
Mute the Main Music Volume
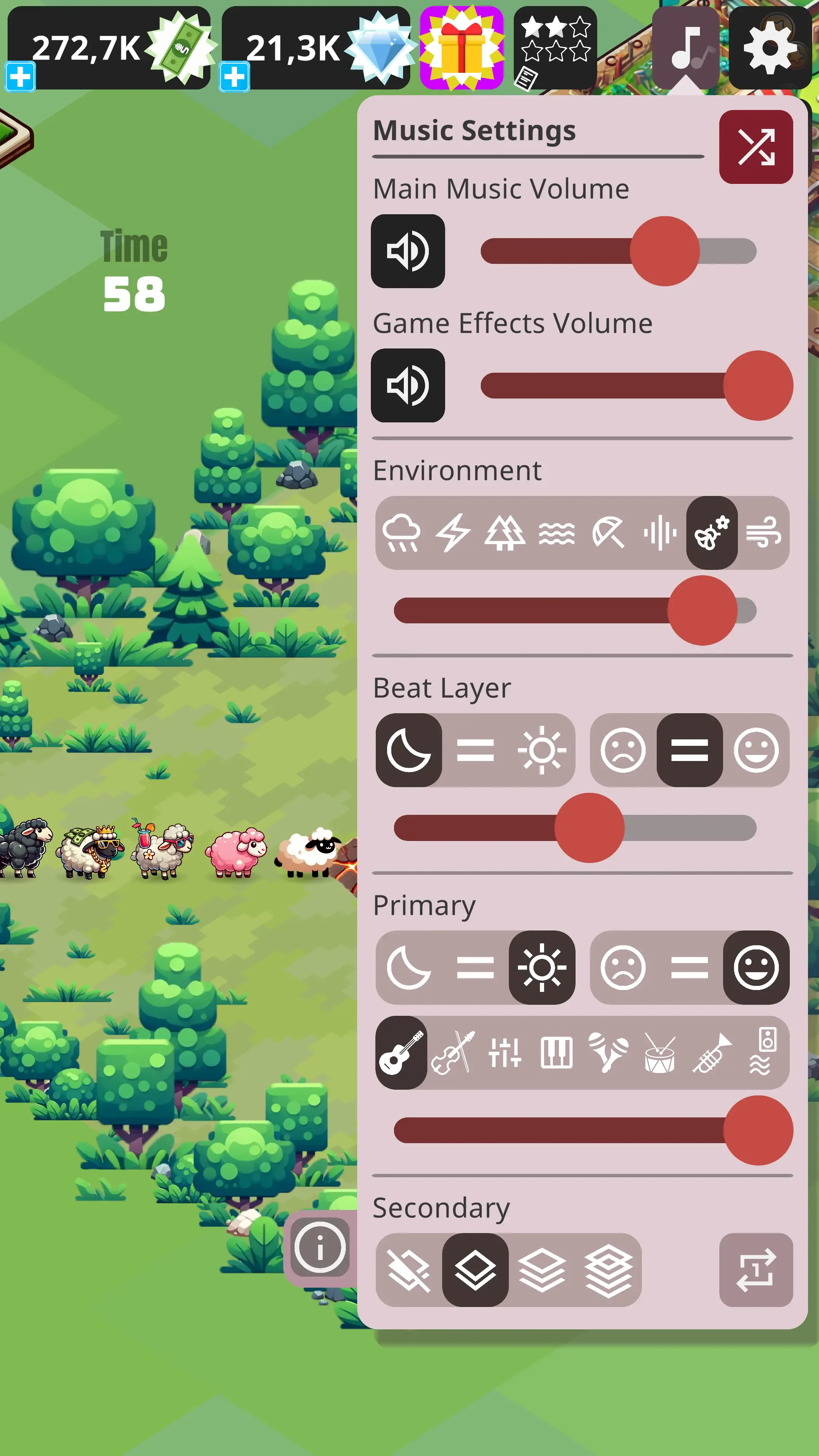click(x=408, y=251)
